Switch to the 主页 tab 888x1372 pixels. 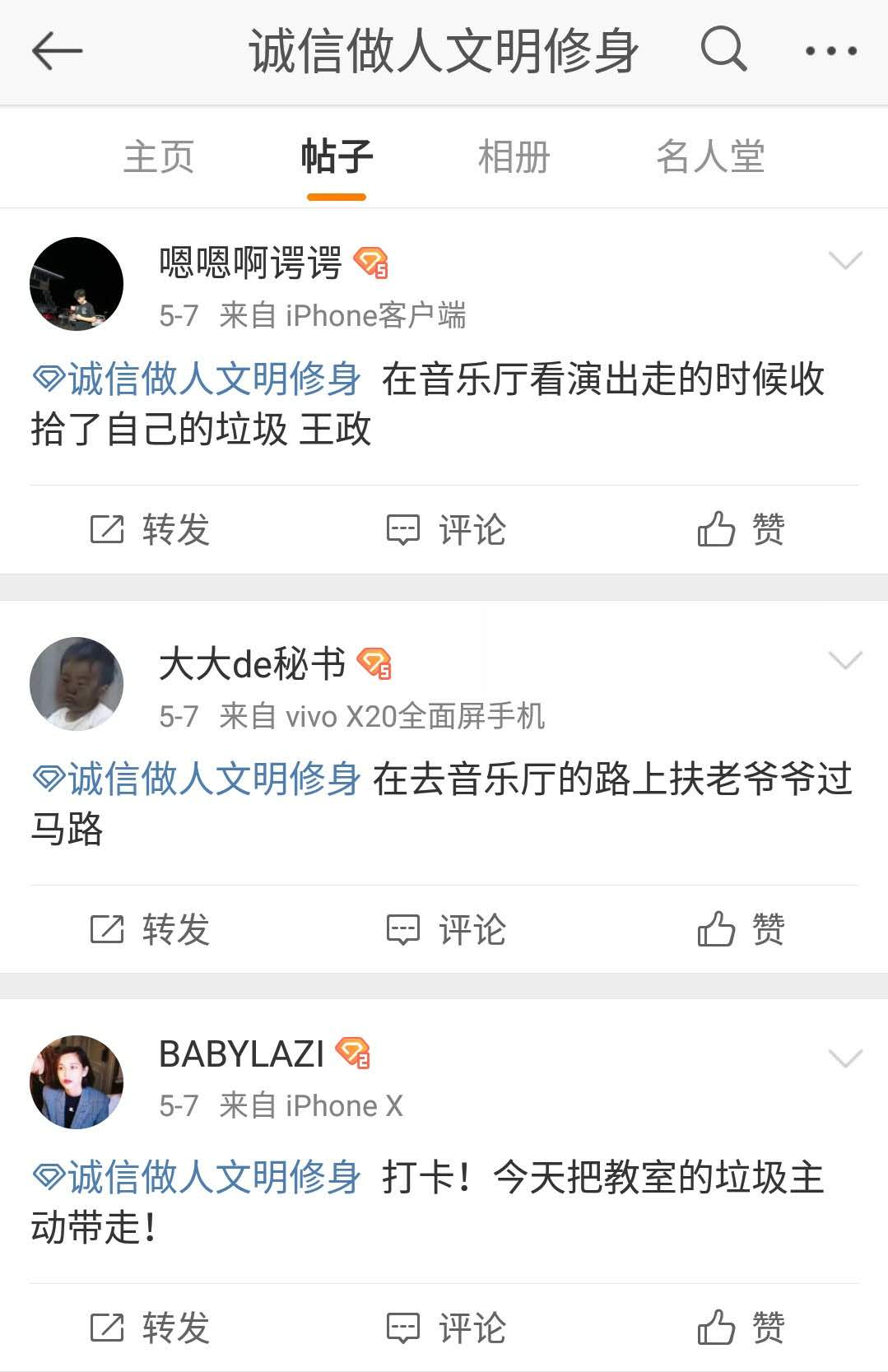[159, 157]
